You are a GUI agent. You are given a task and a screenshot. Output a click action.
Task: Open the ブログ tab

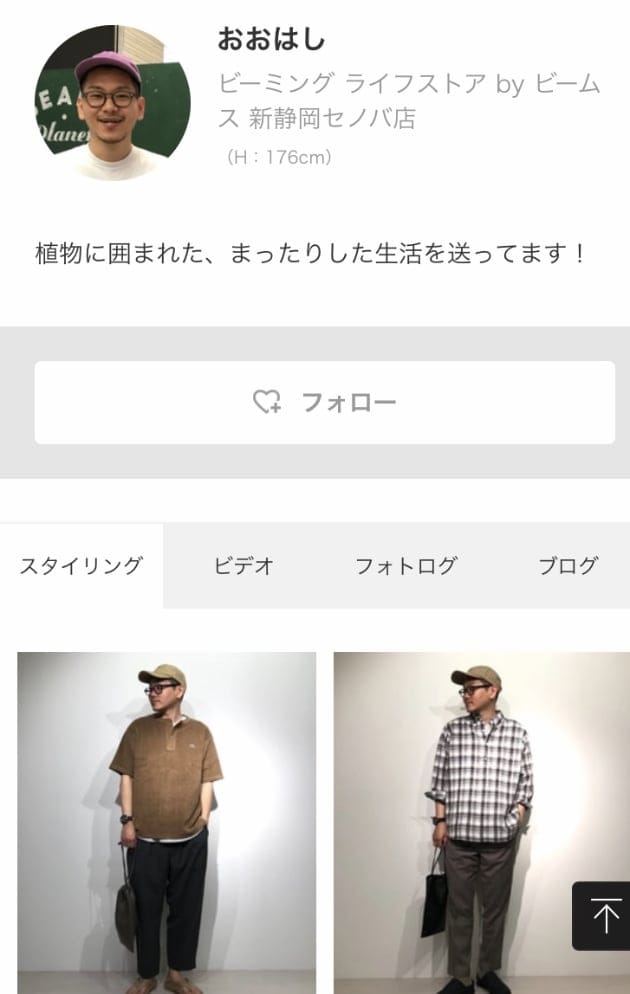coord(568,566)
